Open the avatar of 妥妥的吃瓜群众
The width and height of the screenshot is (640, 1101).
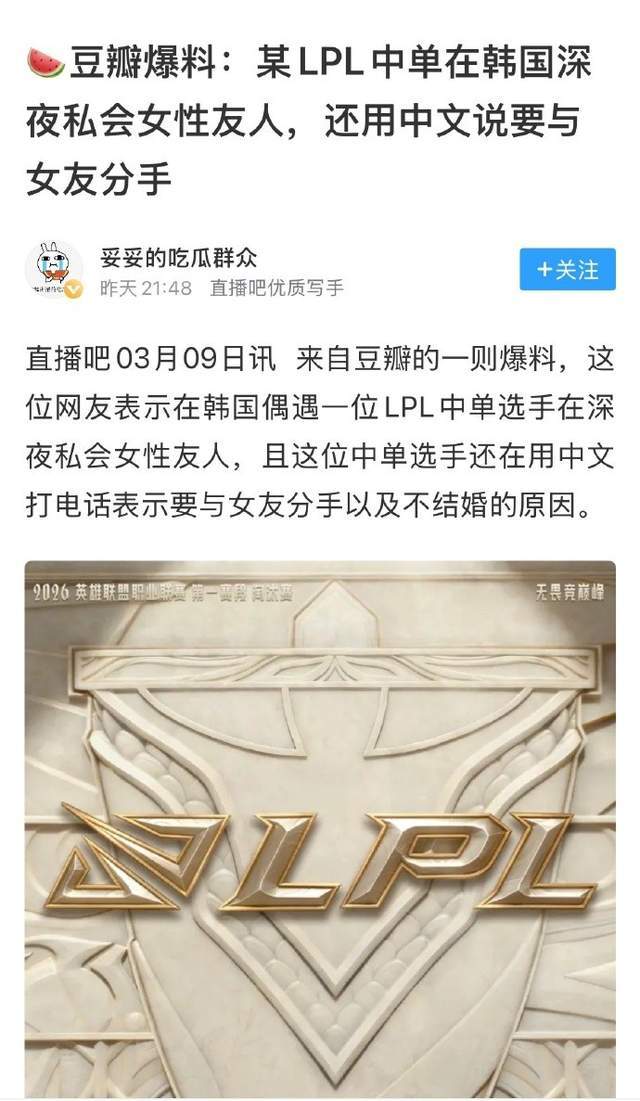pos(54,271)
